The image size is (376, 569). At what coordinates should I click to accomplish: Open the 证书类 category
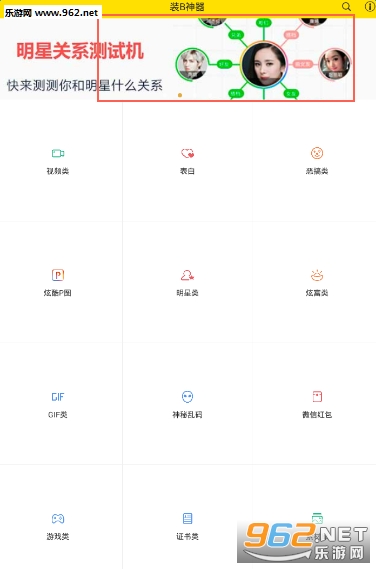coord(187,526)
